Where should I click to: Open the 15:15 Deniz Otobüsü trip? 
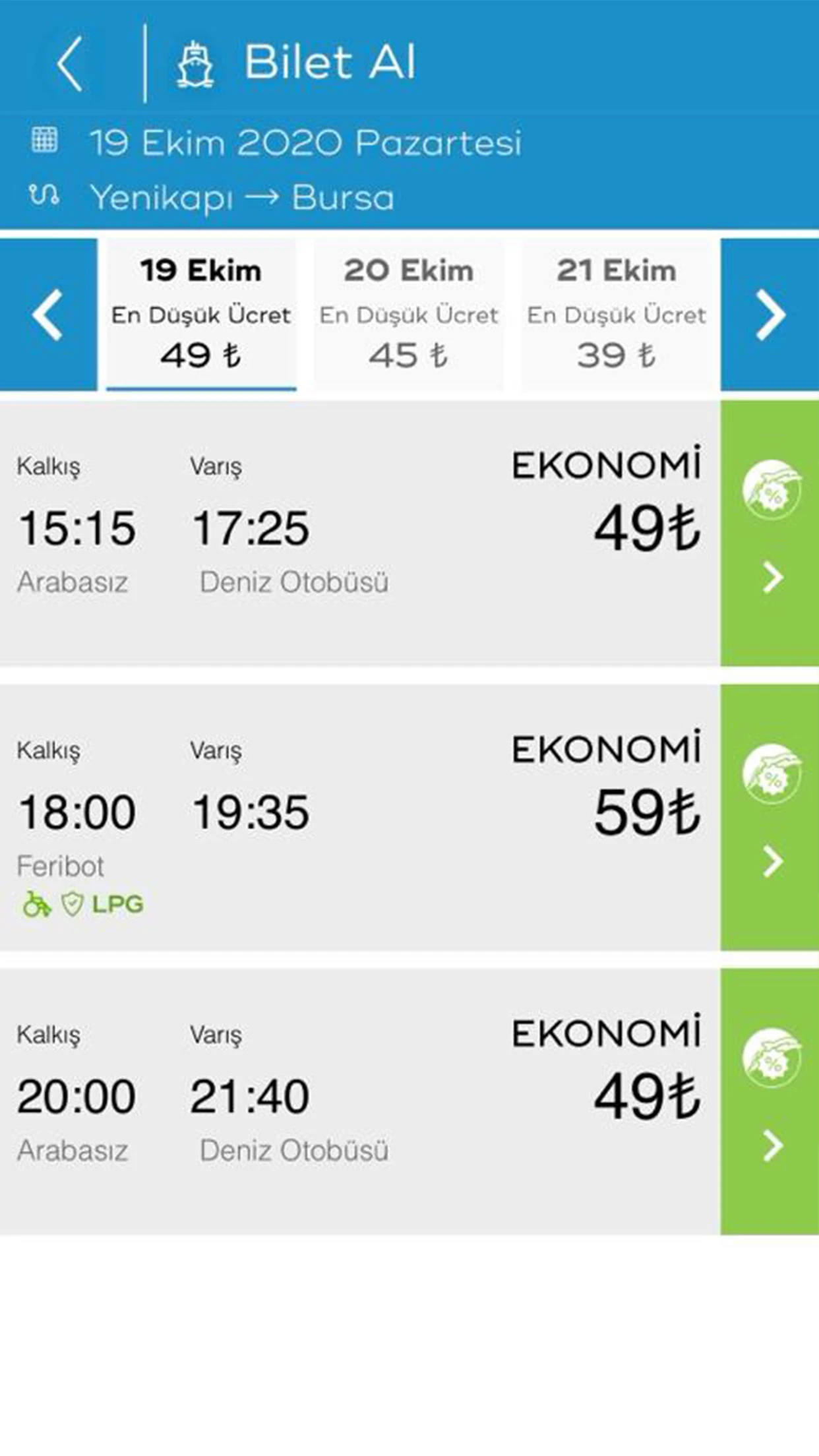coord(360,533)
